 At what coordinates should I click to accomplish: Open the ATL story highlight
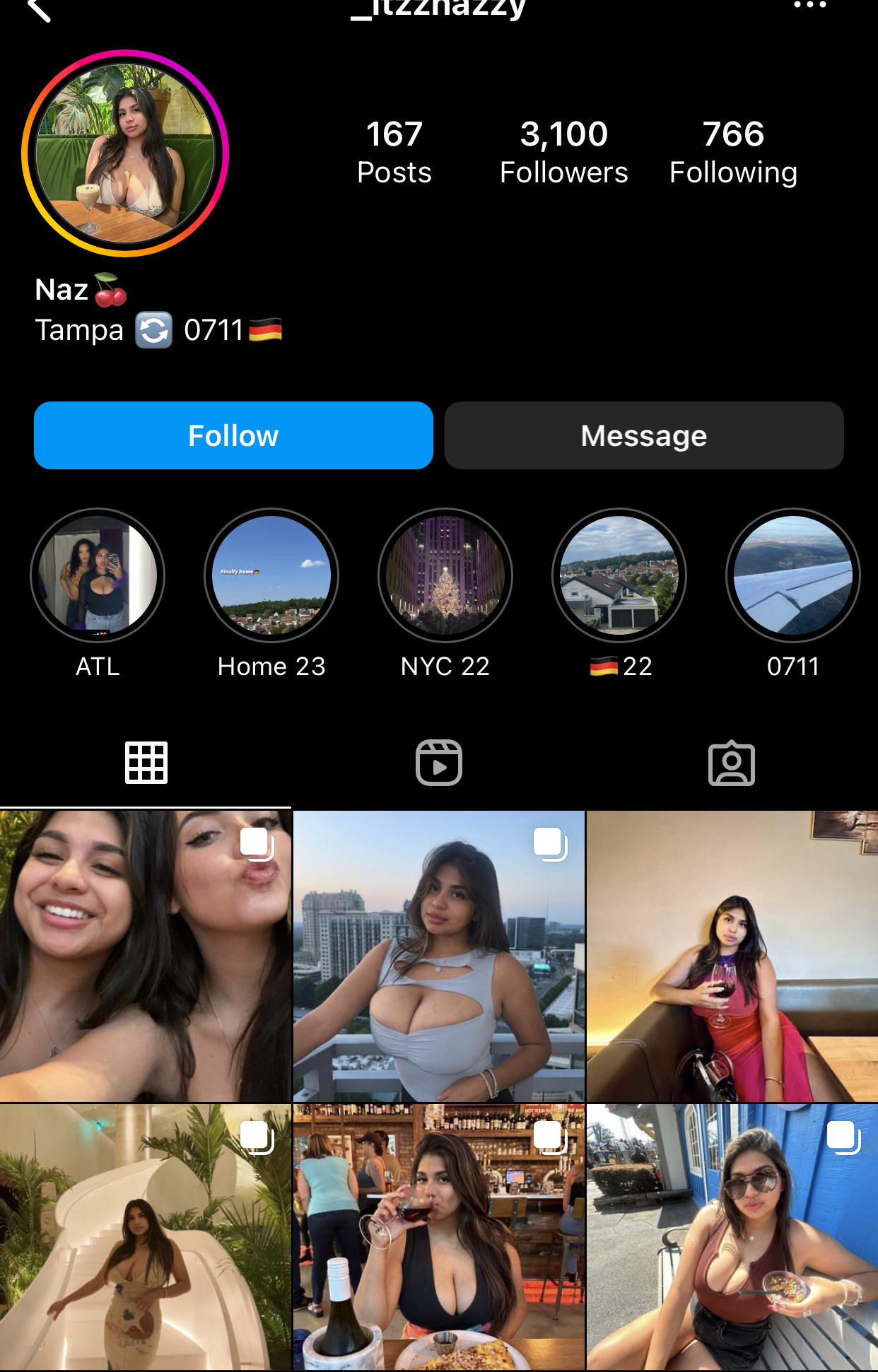pyautogui.click(x=98, y=575)
